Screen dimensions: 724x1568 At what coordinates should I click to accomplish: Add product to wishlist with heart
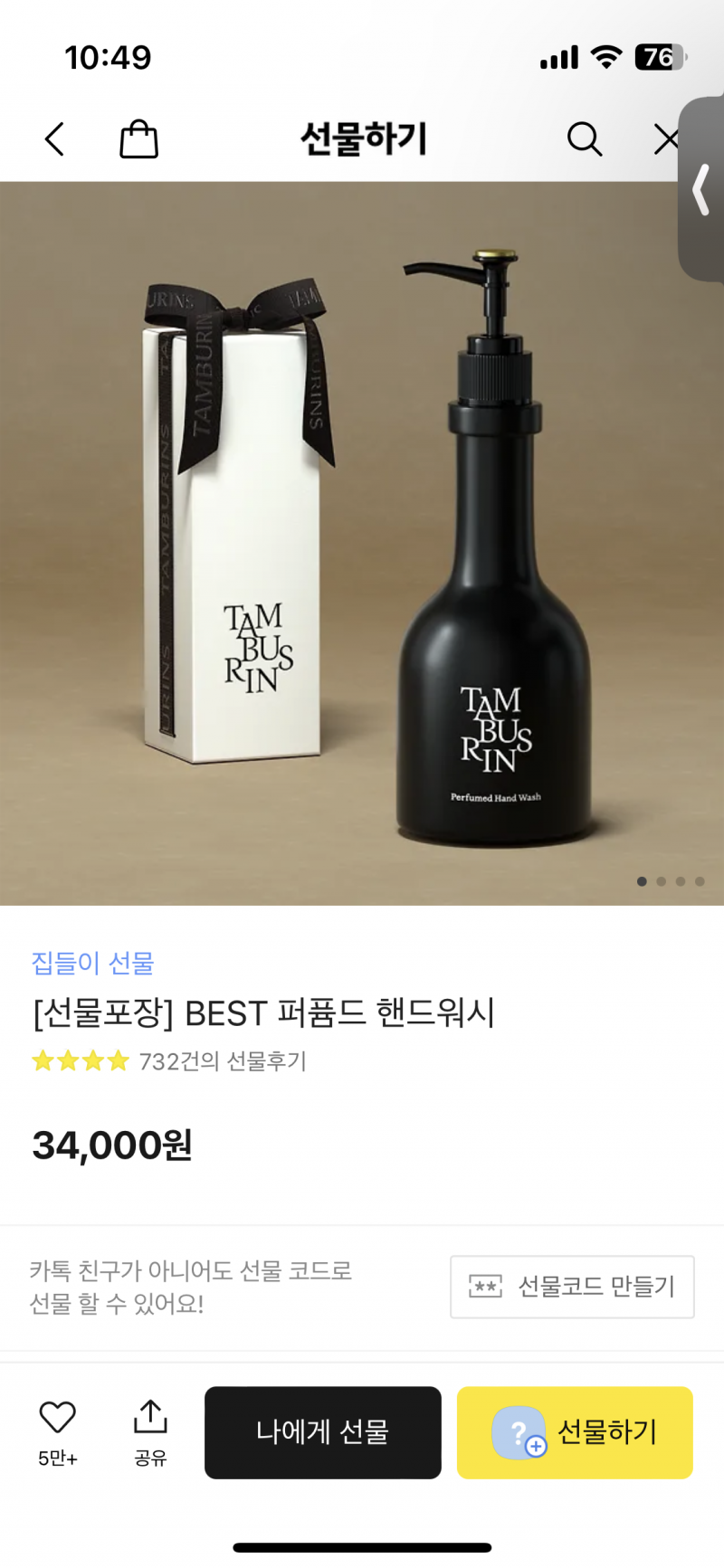point(57,1431)
